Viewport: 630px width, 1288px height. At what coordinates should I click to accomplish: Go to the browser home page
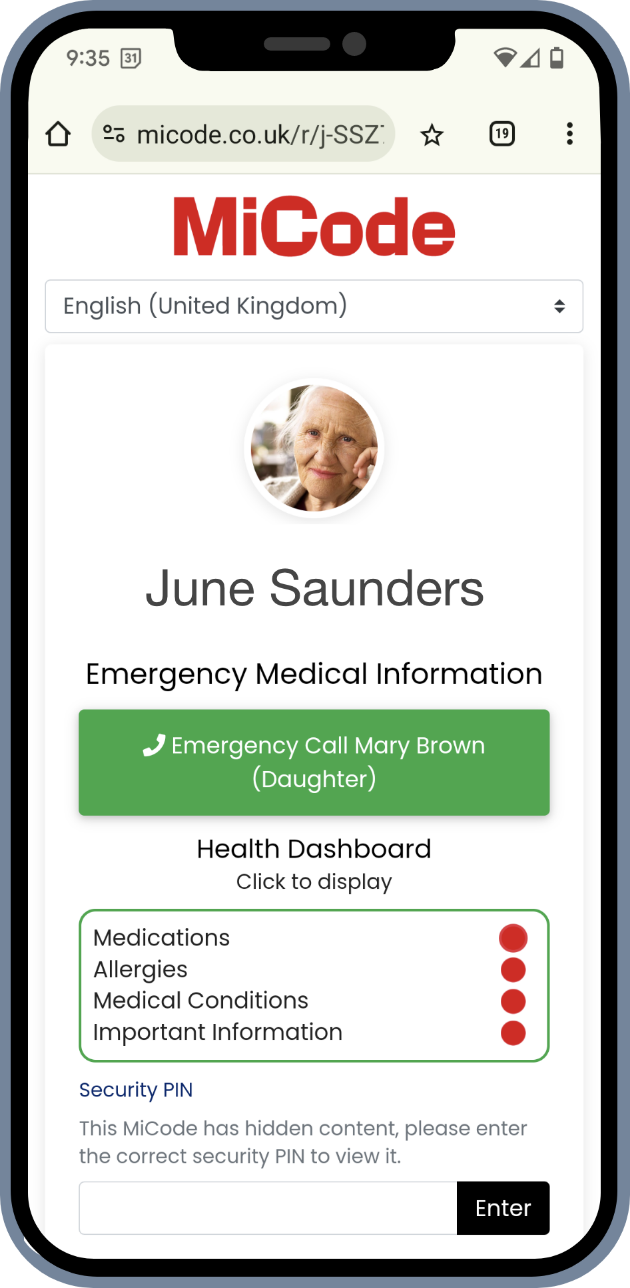click(58, 135)
